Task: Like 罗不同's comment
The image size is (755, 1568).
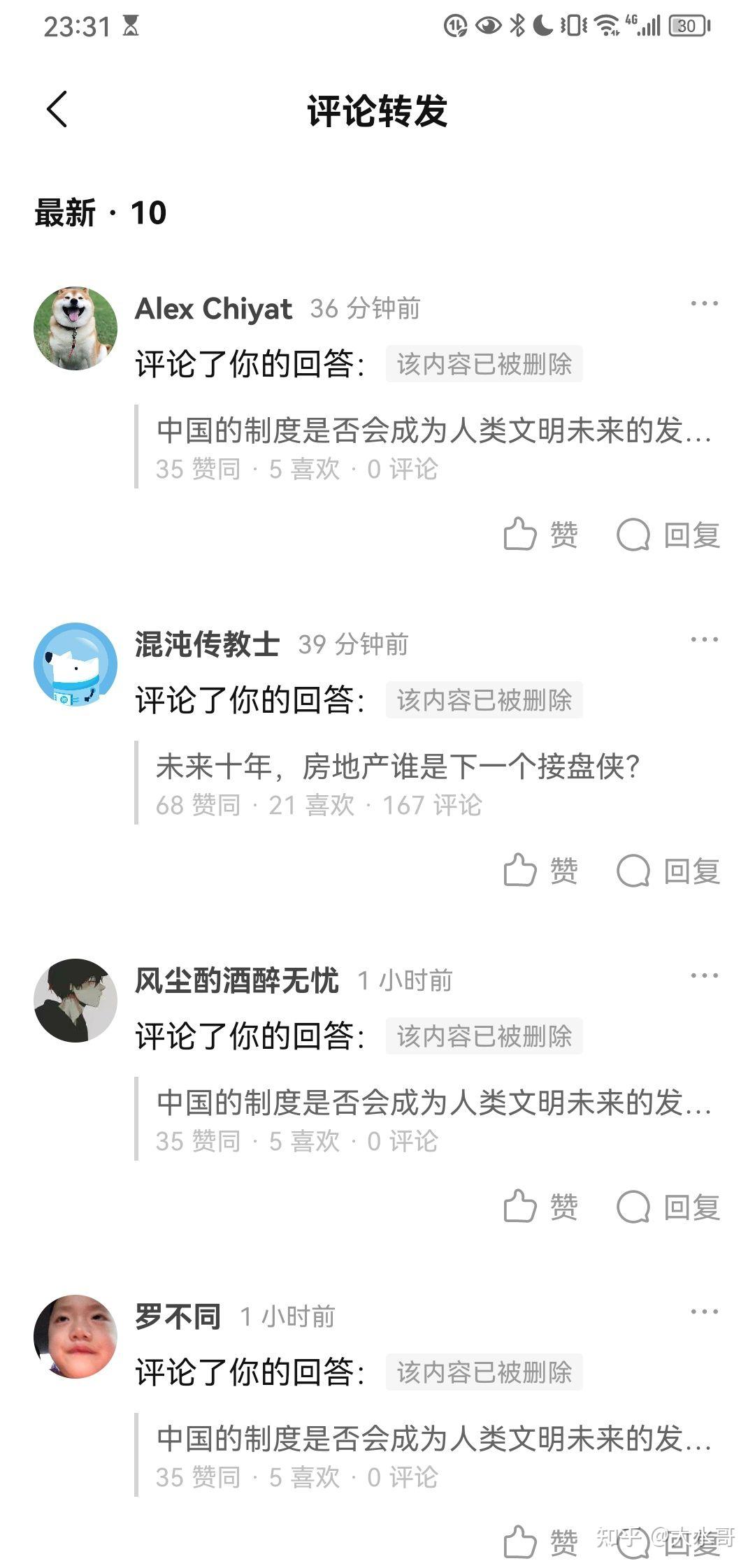Action: [540, 1543]
